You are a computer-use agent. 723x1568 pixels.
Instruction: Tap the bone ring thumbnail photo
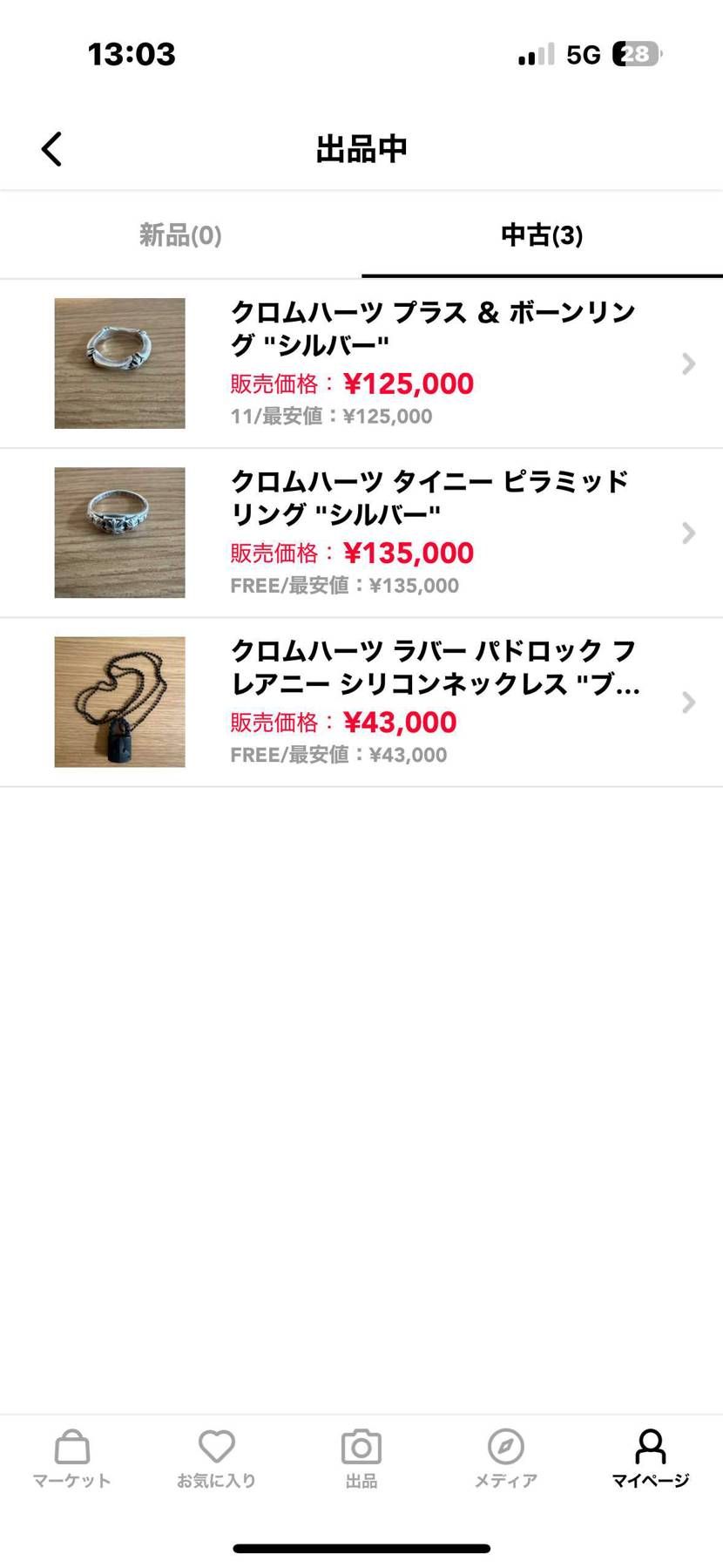click(119, 363)
